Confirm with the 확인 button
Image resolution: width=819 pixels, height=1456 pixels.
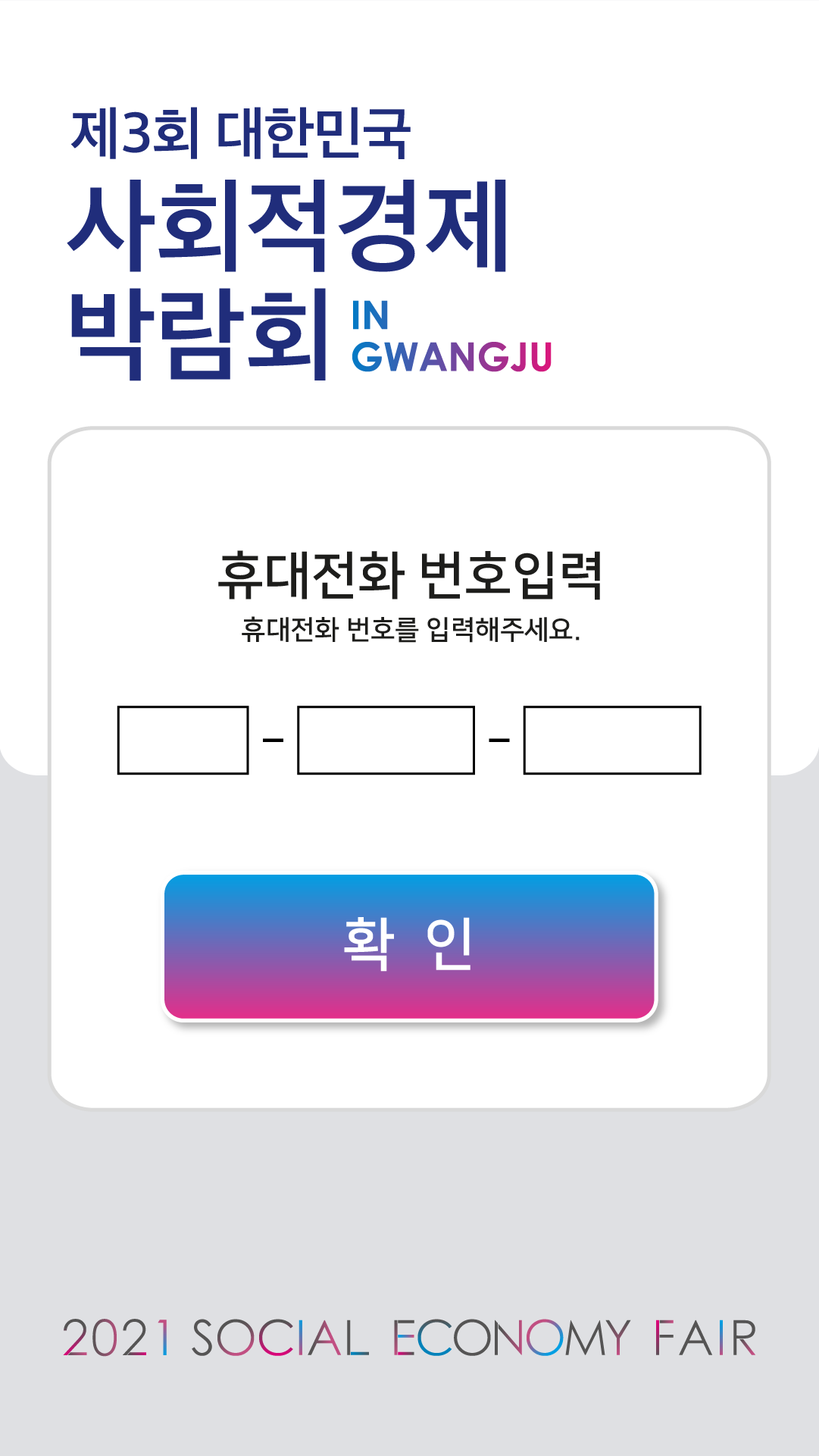409,947
